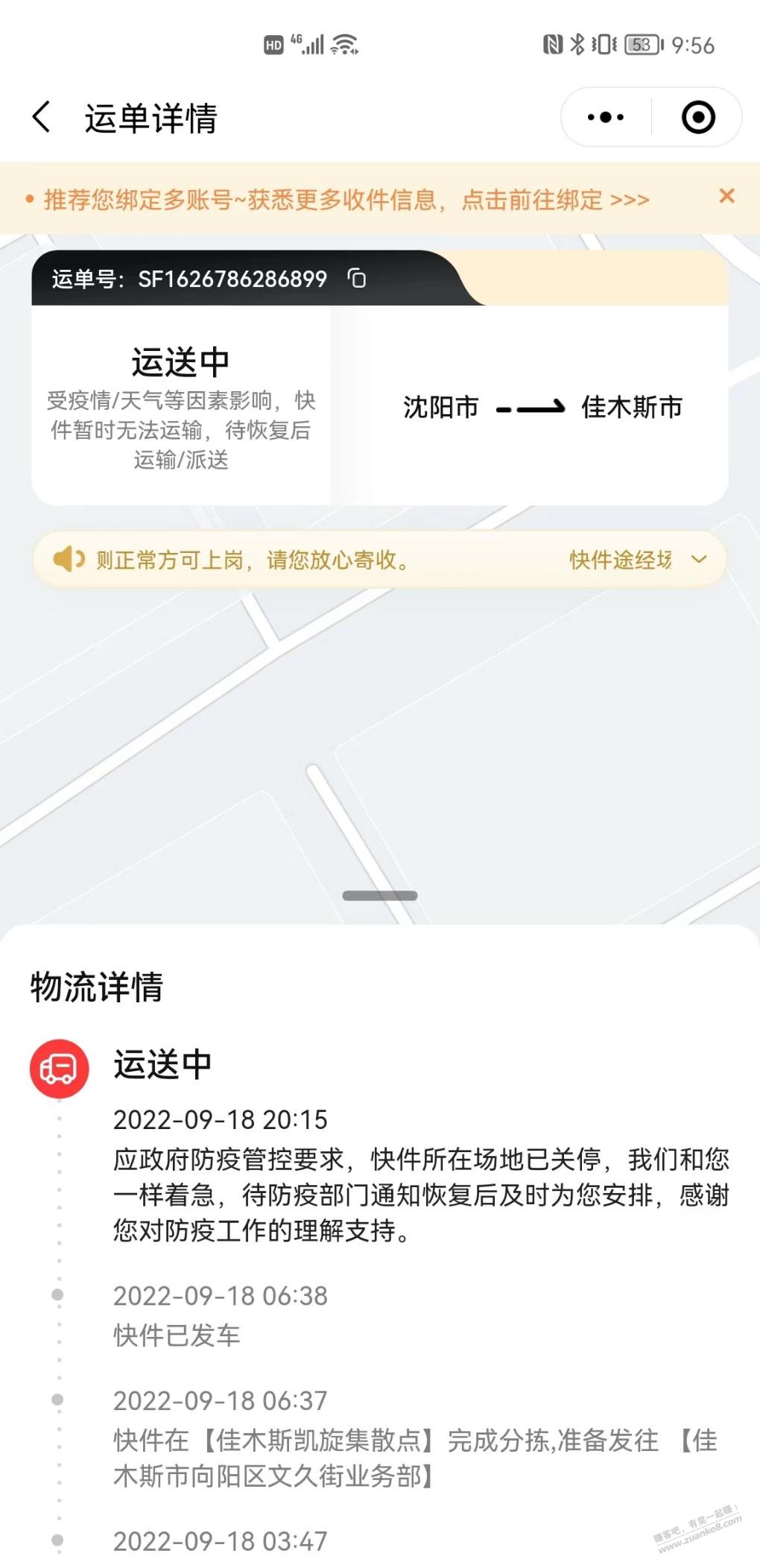Close the mini program via circle icon
This screenshot has width=760, height=1568.
point(698,118)
